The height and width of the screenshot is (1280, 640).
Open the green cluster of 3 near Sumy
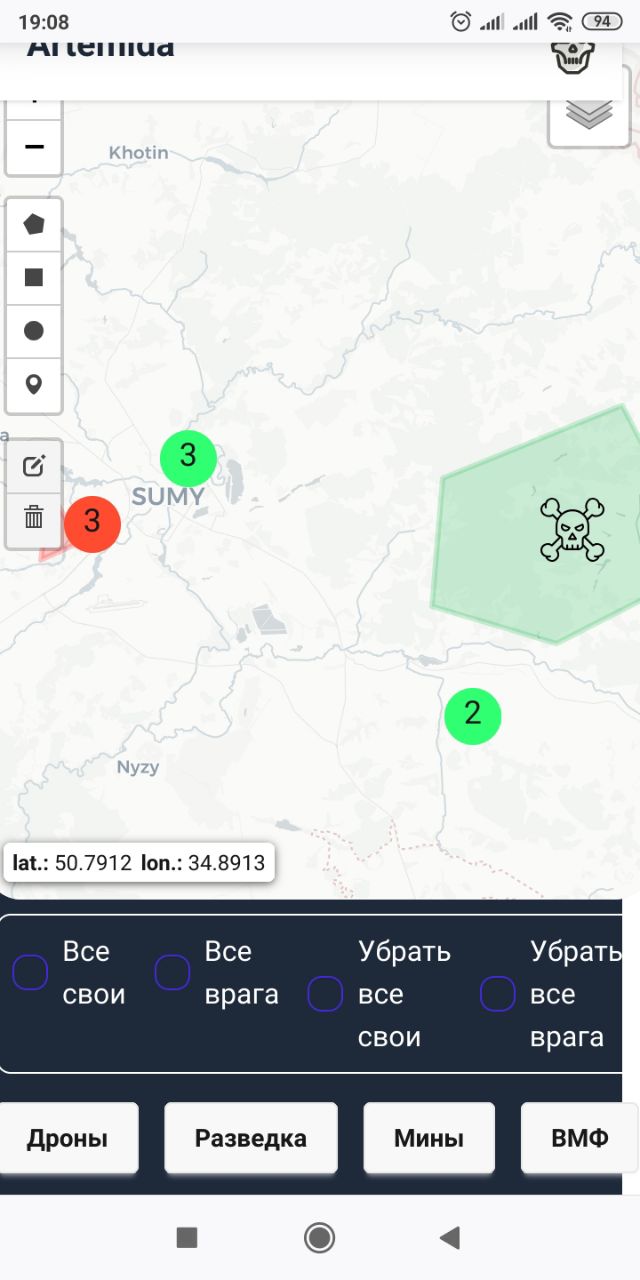click(188, 457)
